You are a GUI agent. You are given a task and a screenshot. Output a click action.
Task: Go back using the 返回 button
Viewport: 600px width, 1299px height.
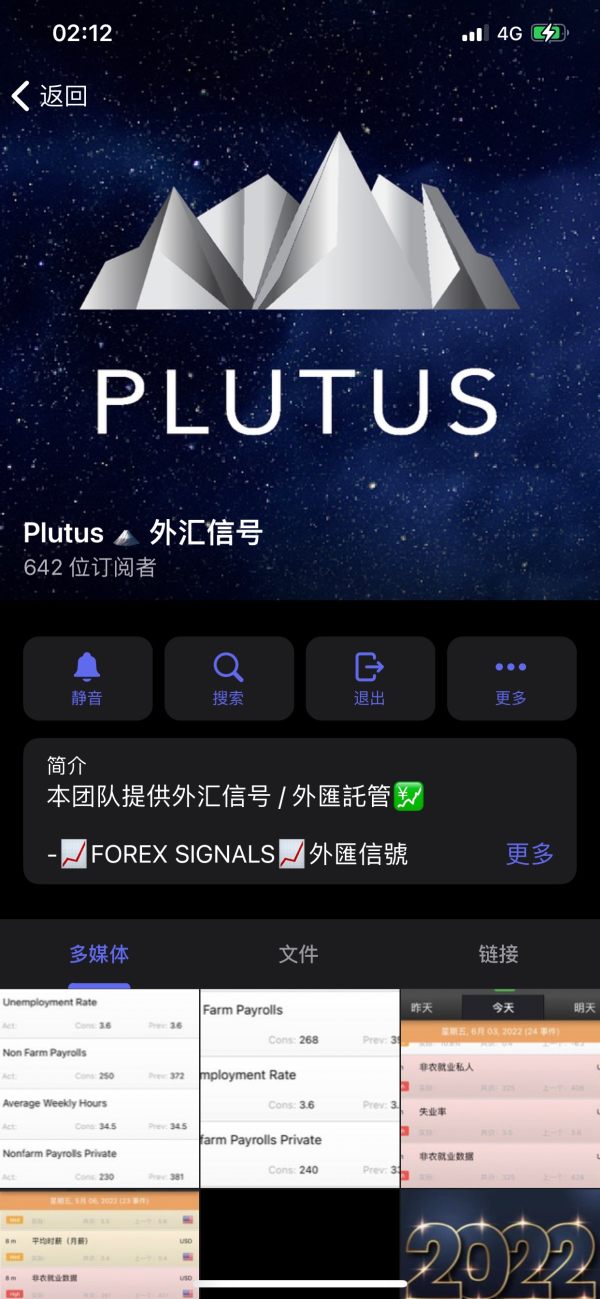pyautogui.click(x=50, y=96)
